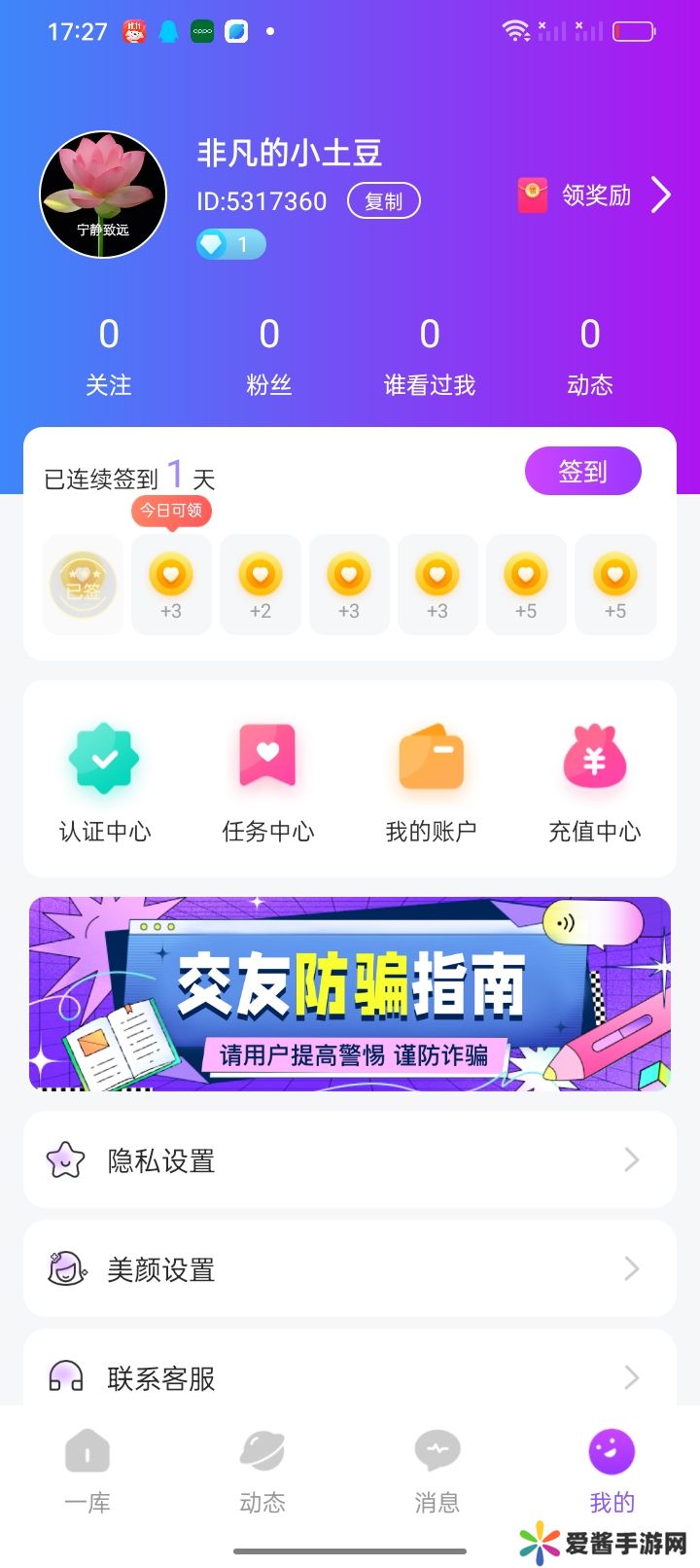The image size is (700, 1568).
Task: Switch to the 动态 bottom tab
Action: point(262,1471)
